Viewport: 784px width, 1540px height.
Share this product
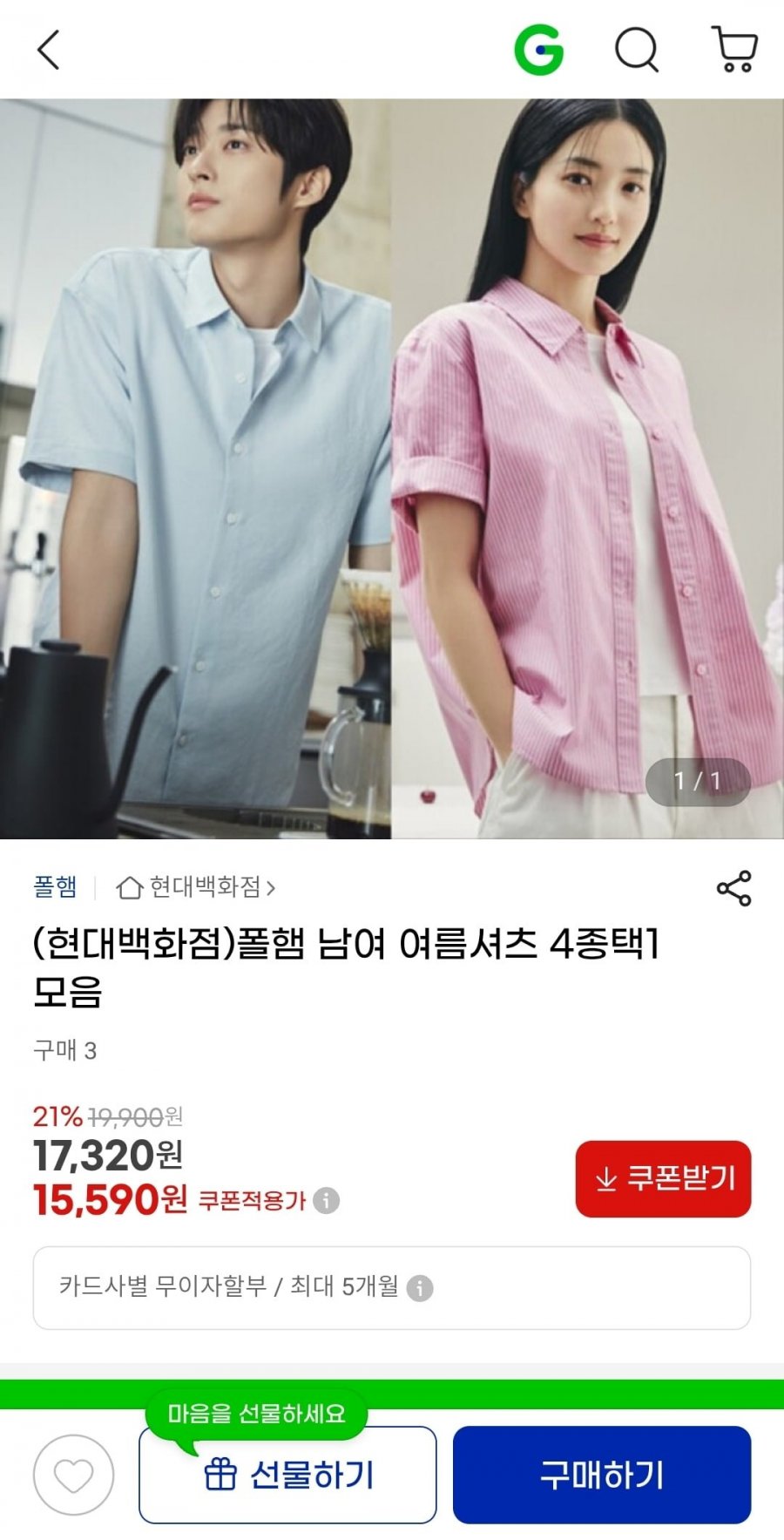click(x=733, y=888)
